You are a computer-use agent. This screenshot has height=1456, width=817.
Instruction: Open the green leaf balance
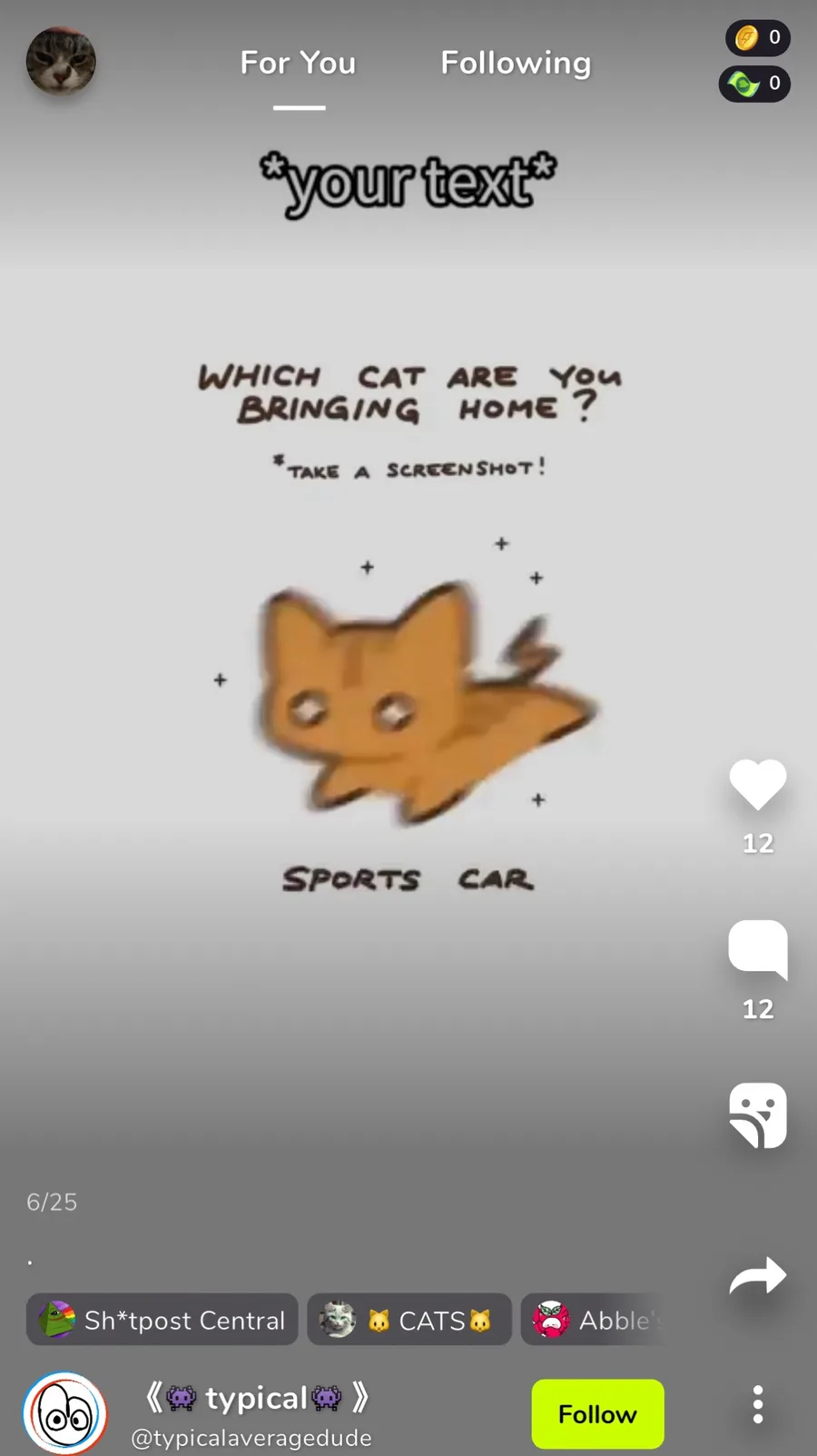(754, 84)
